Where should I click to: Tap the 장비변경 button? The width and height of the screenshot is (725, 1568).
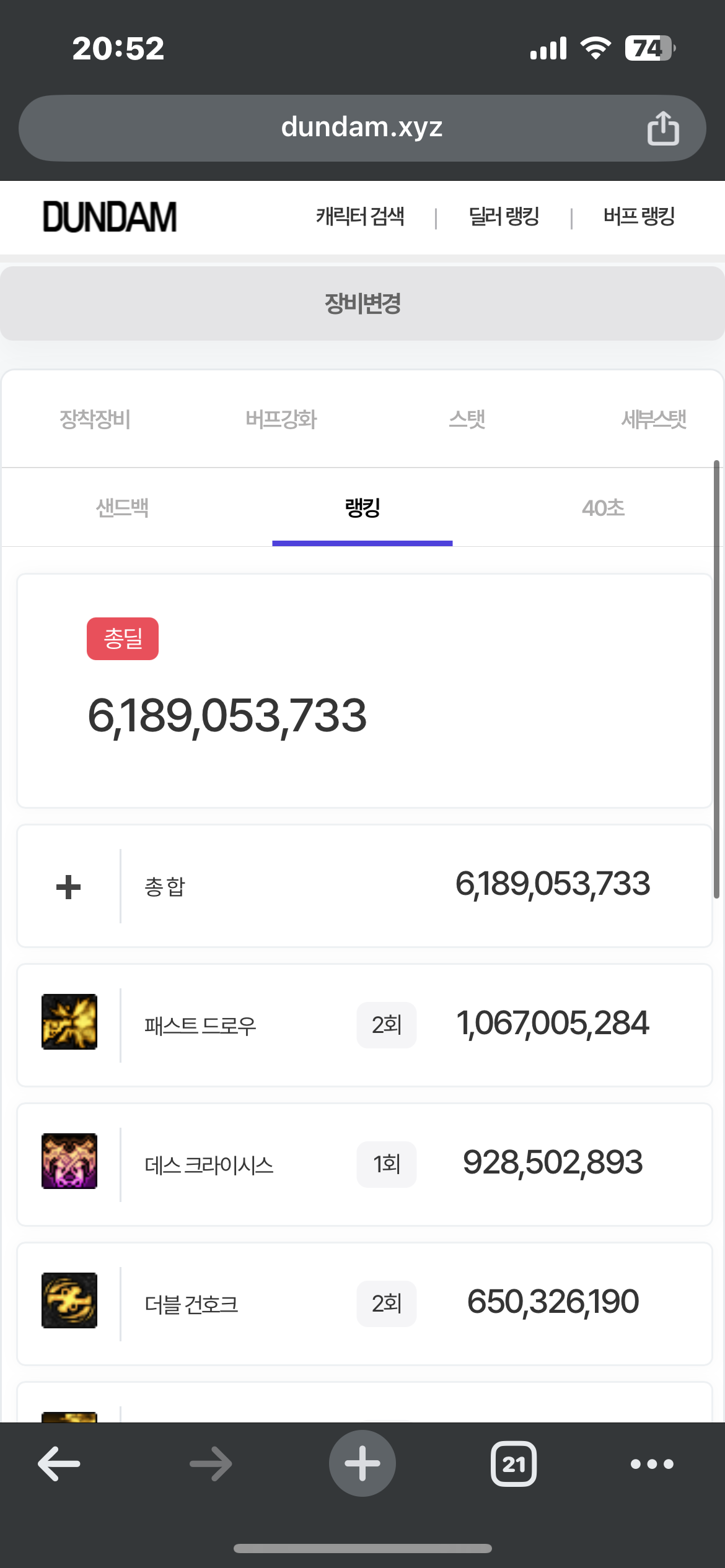[x=362, y=303]
